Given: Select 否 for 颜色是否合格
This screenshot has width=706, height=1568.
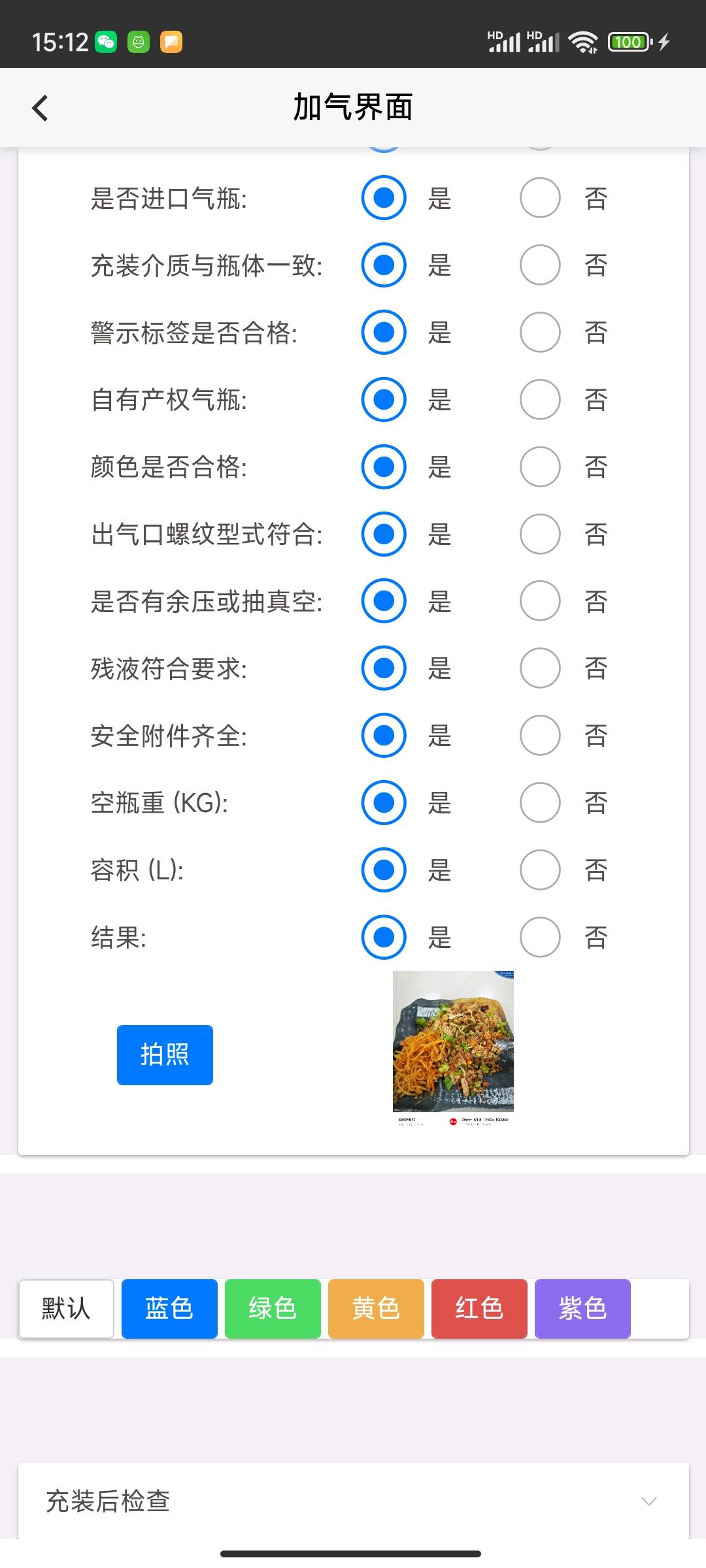Looking at the screenshot, I should pyautogui.click(x=540, y=466).
